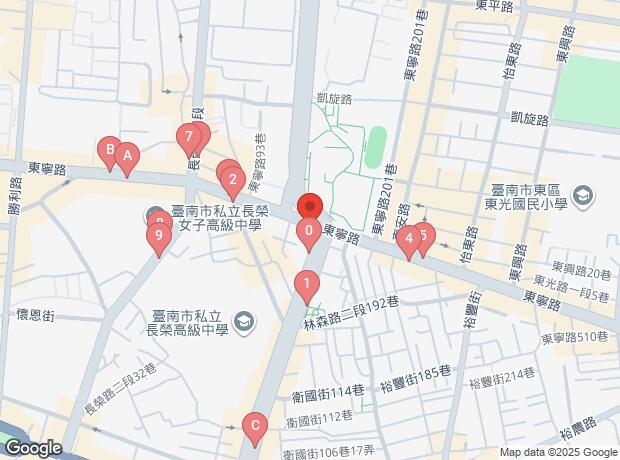
Task: Select map marker 7
Action: 187,136
